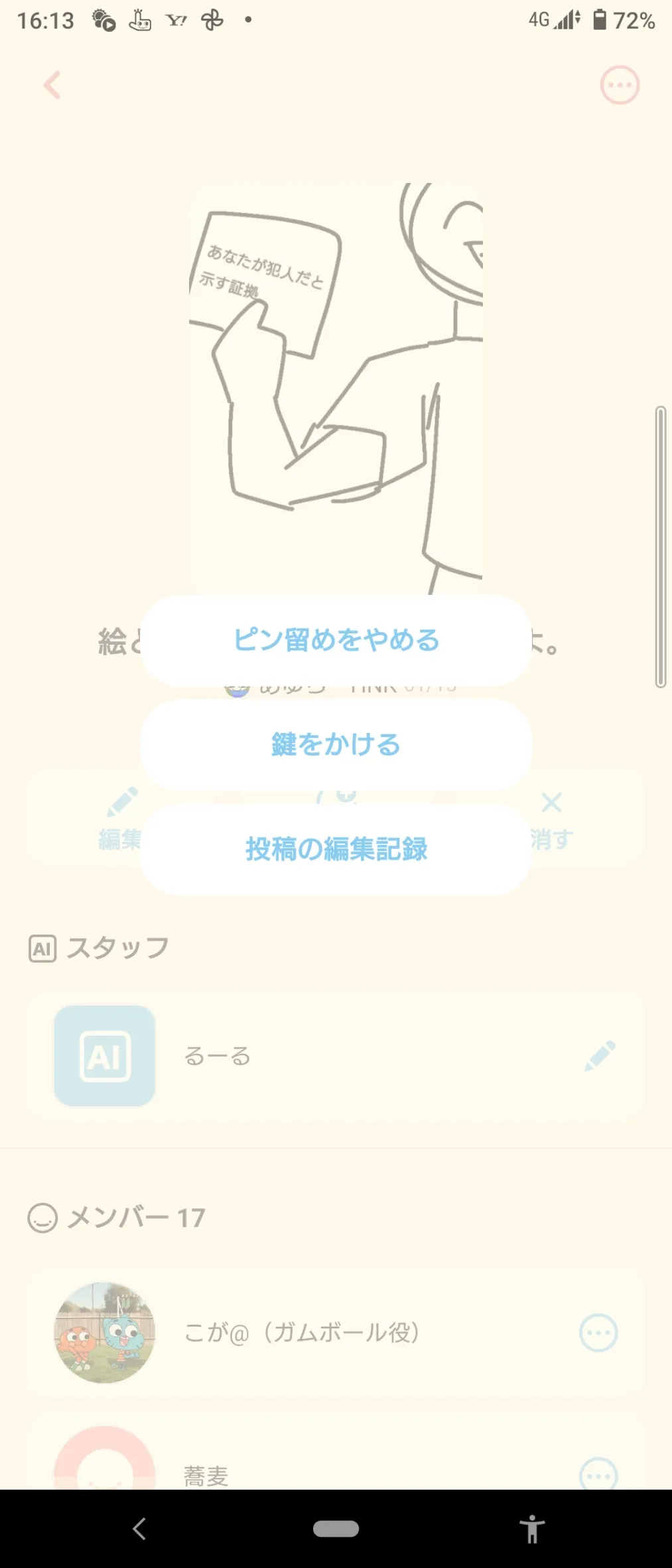Open member こが@（ガムボール役）
Viewport: 672px width, 1568px height.
pos(336,1332)
